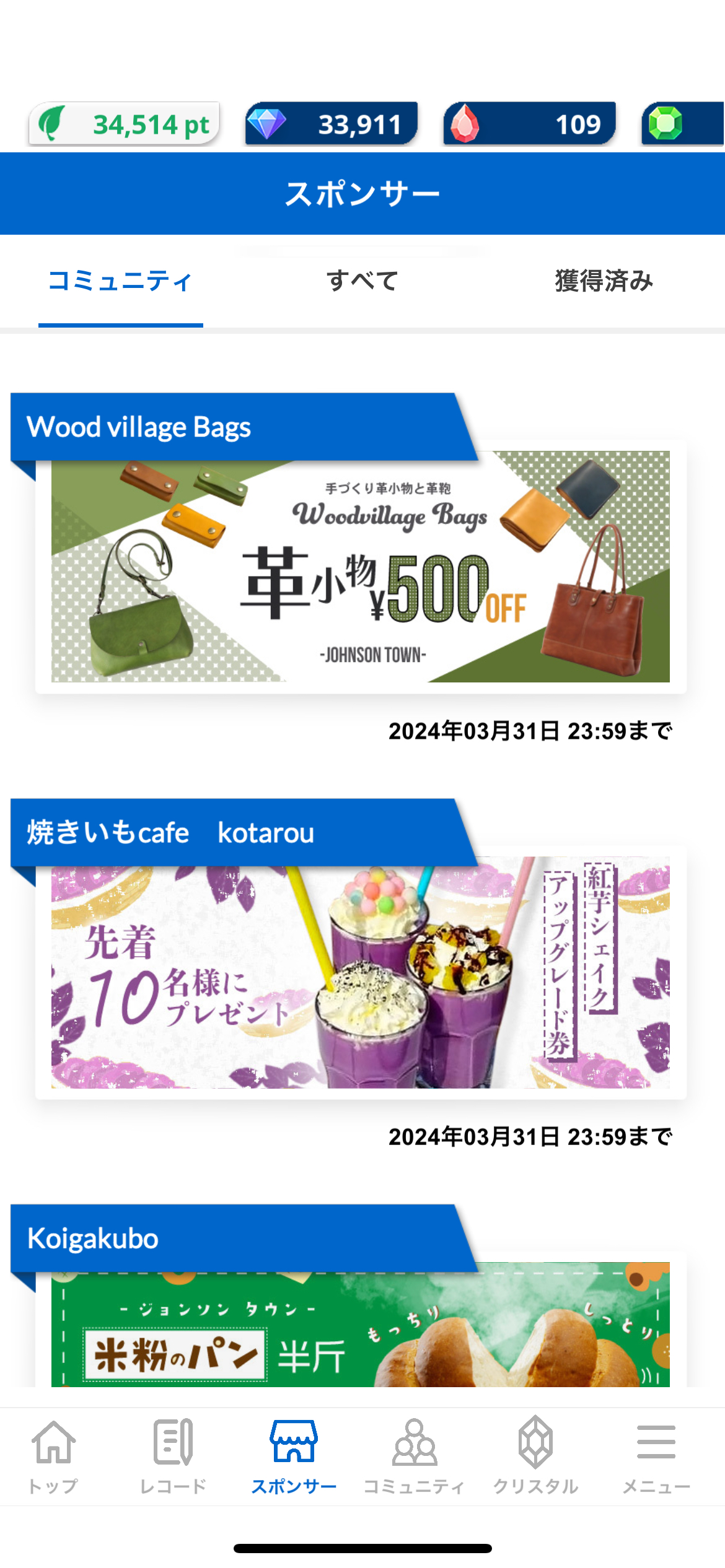Tap スポンサー in the bottom navigation
This screenshot has height=1568, width=725.
pyautogui.click(x=294, y=1455)
